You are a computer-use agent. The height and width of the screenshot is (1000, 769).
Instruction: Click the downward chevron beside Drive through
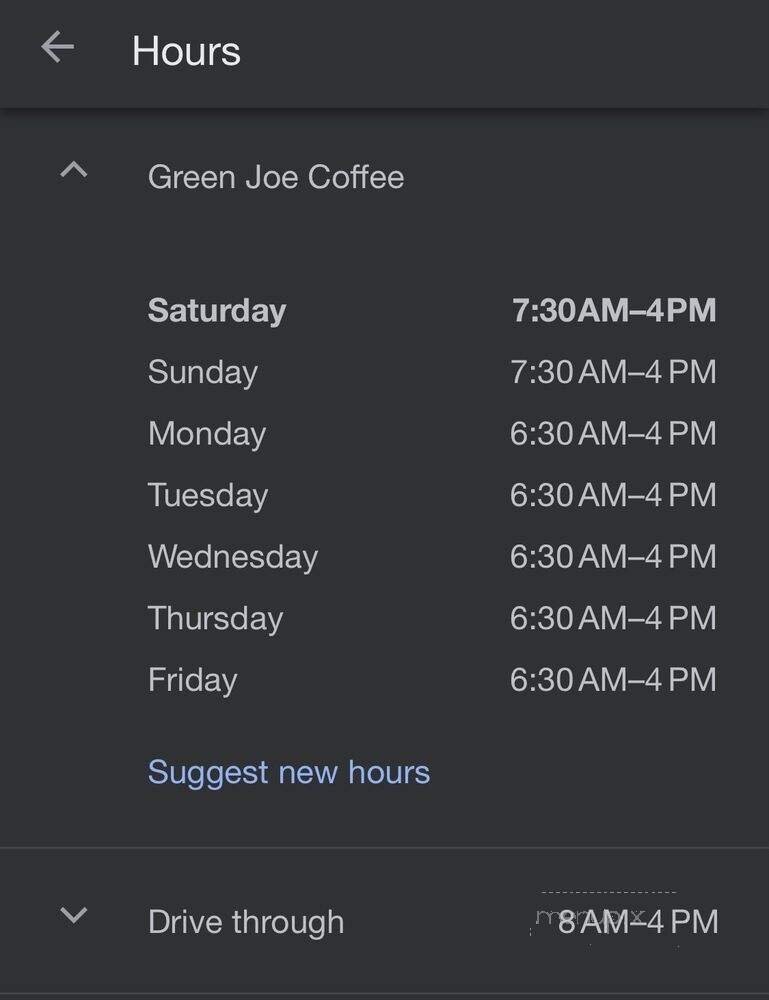[x=70, y=913]
